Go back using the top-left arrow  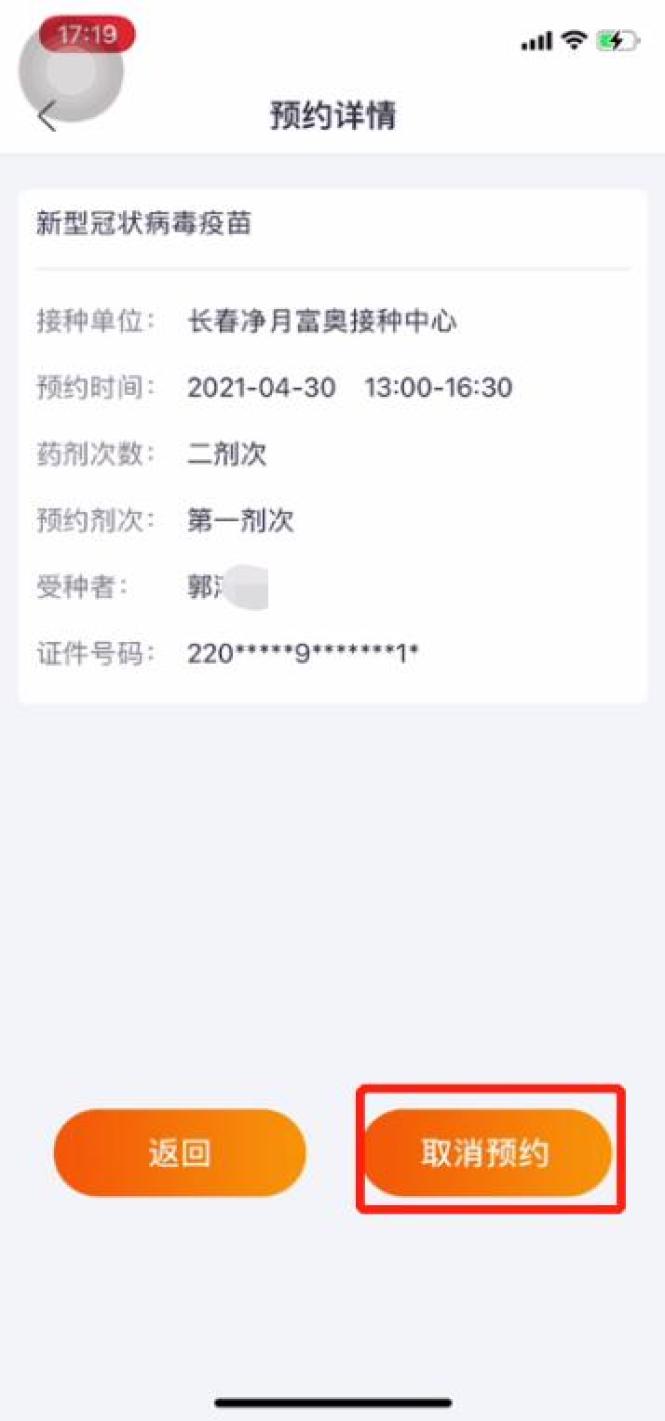click(47, 116)
